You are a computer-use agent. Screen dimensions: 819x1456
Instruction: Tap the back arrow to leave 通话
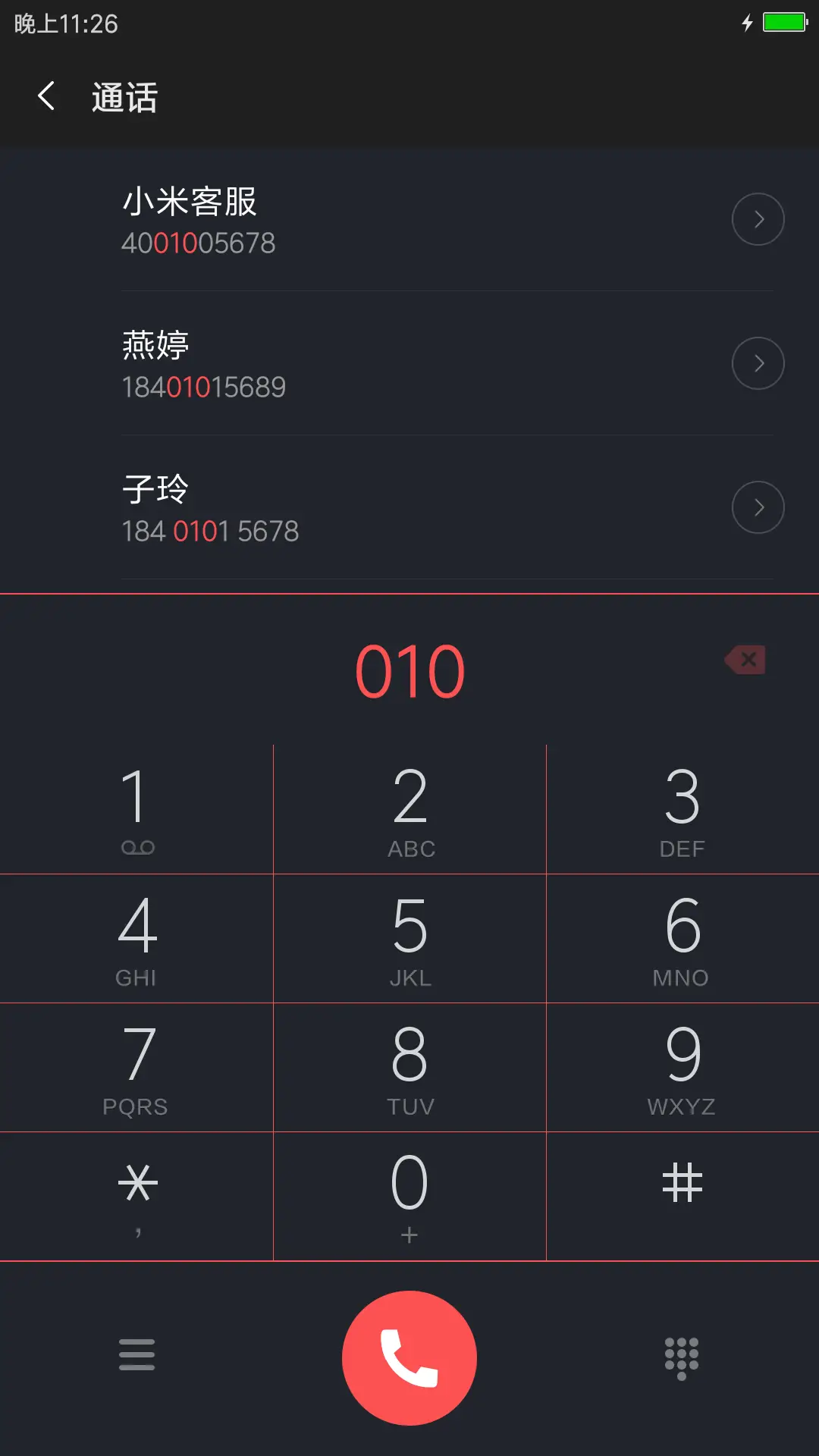pos(45,97)
